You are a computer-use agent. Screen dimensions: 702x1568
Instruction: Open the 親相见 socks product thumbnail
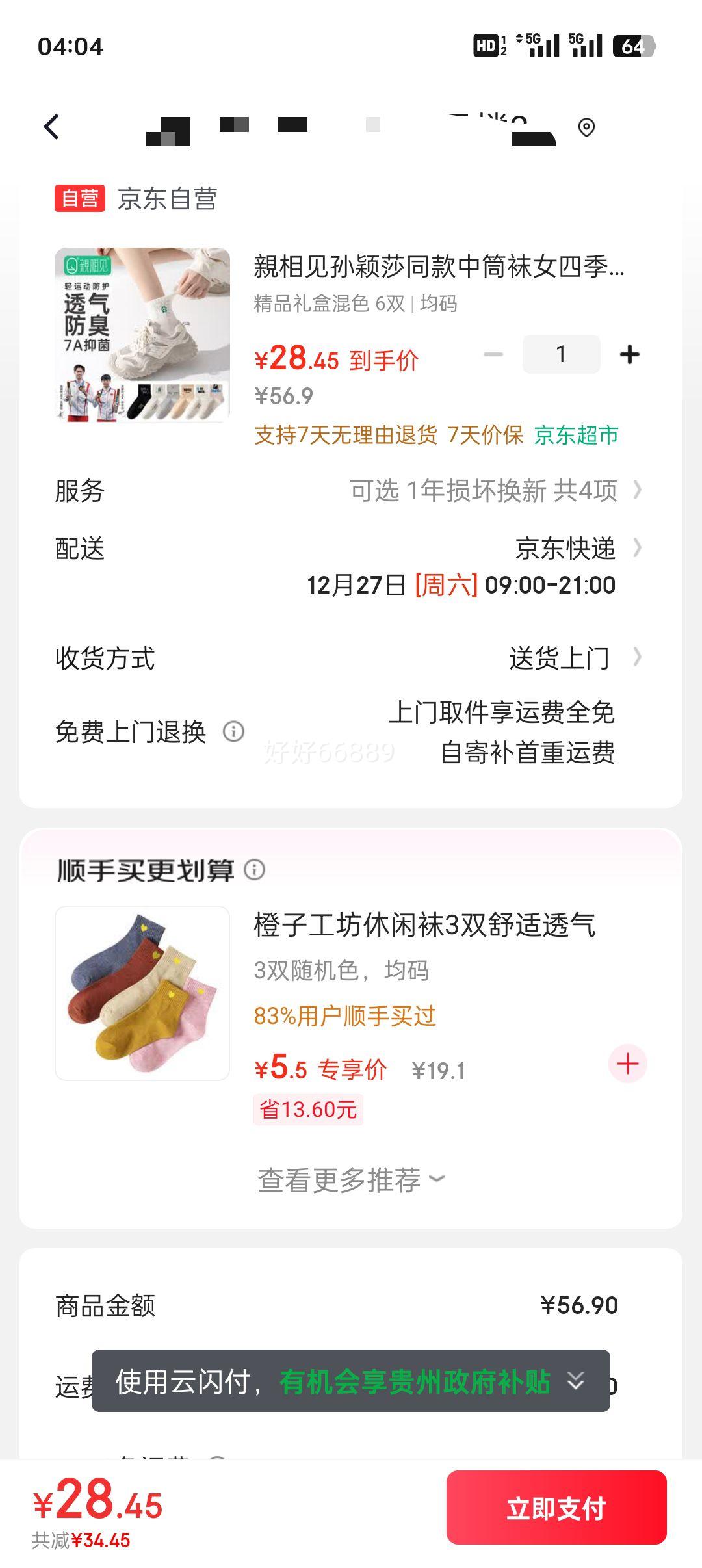pos(142,335)
